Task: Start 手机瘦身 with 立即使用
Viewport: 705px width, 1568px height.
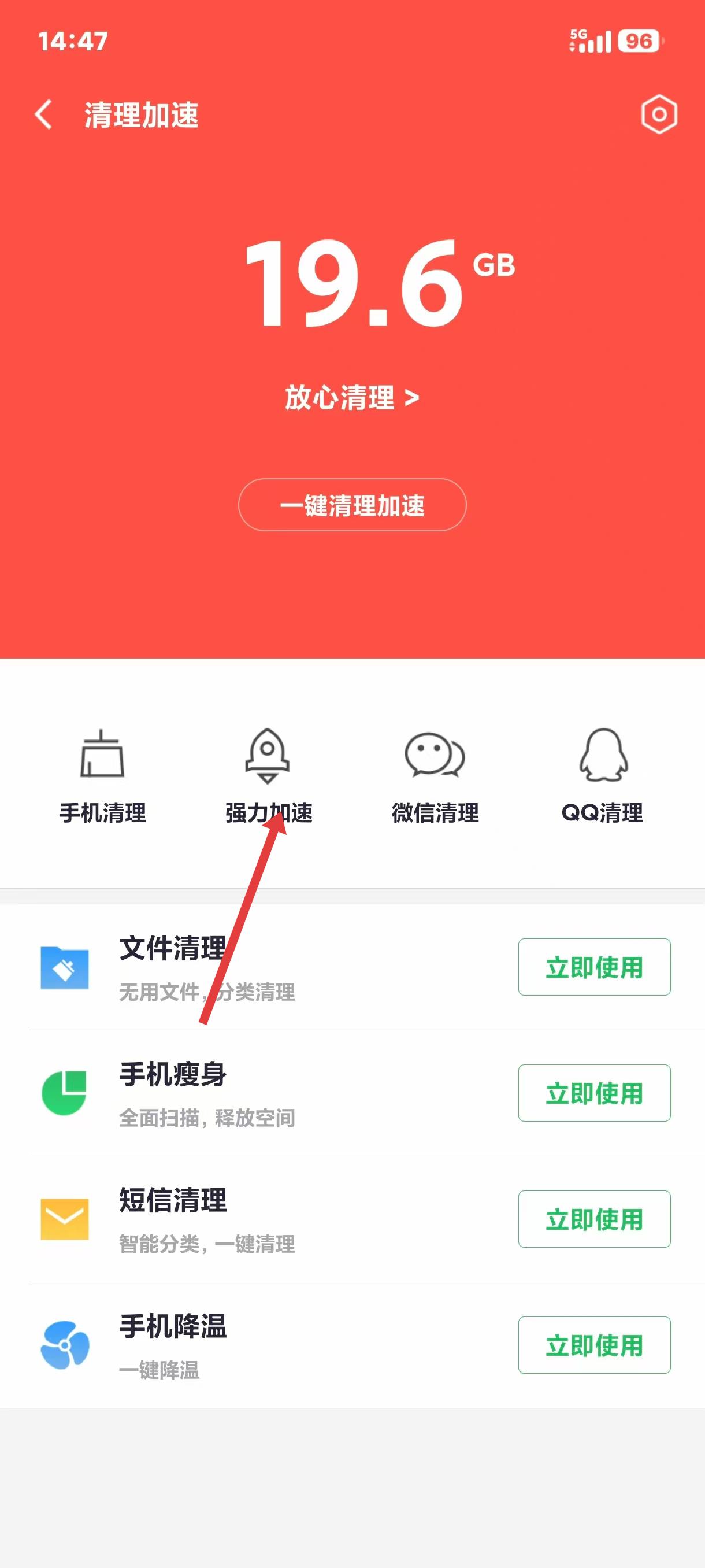Action: point(593,1093)
